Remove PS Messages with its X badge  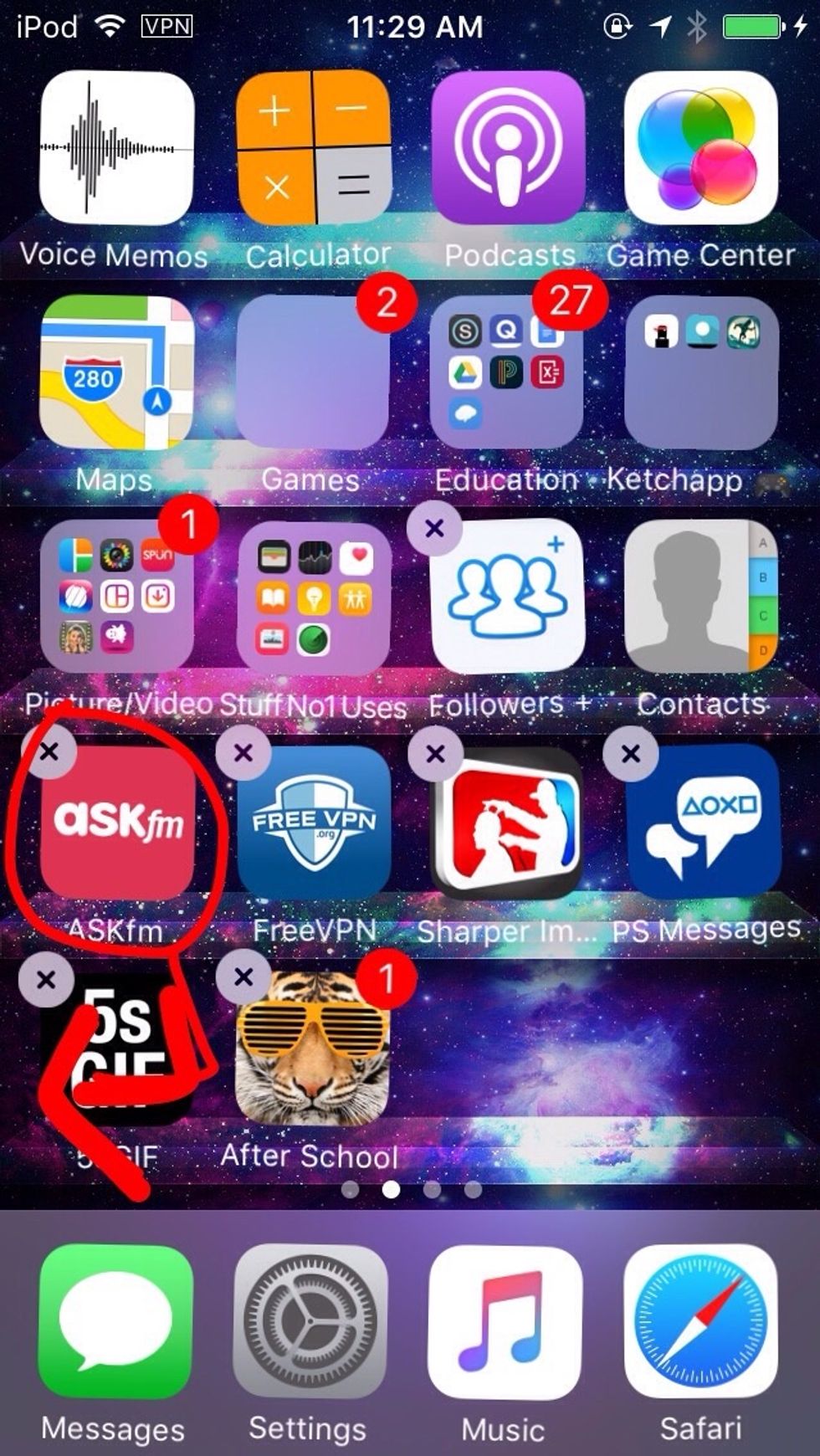(631, 754)
